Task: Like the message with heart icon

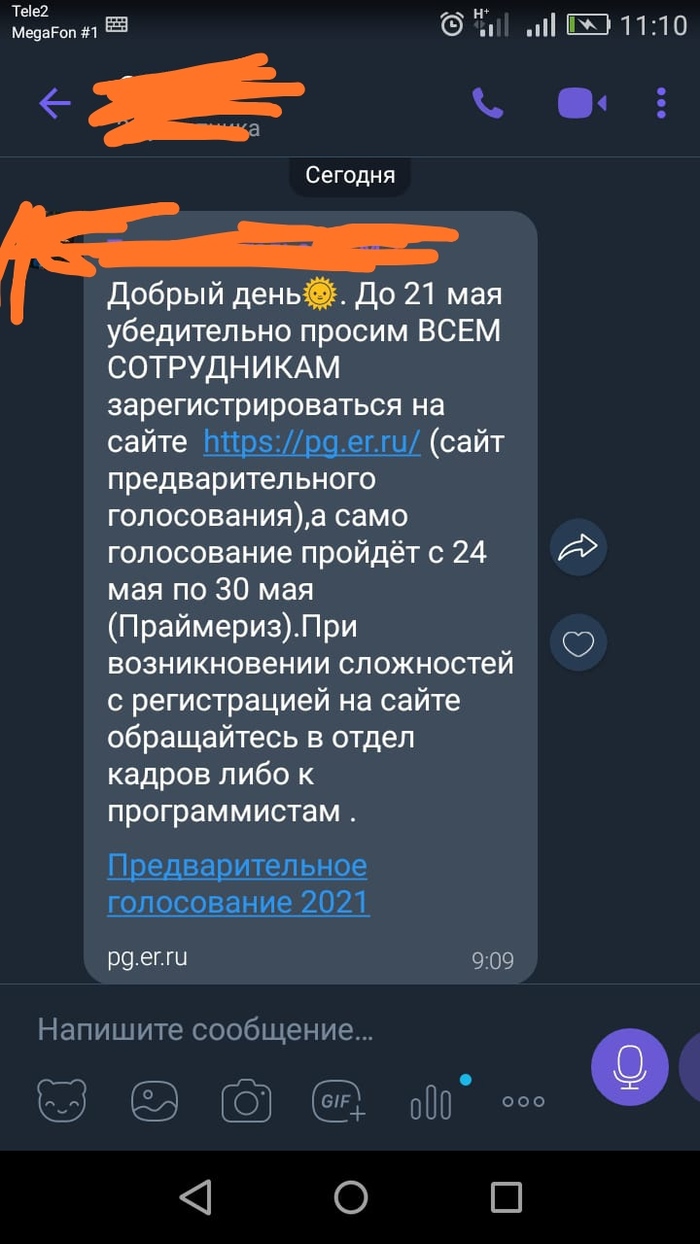Action: click(578, 644)
